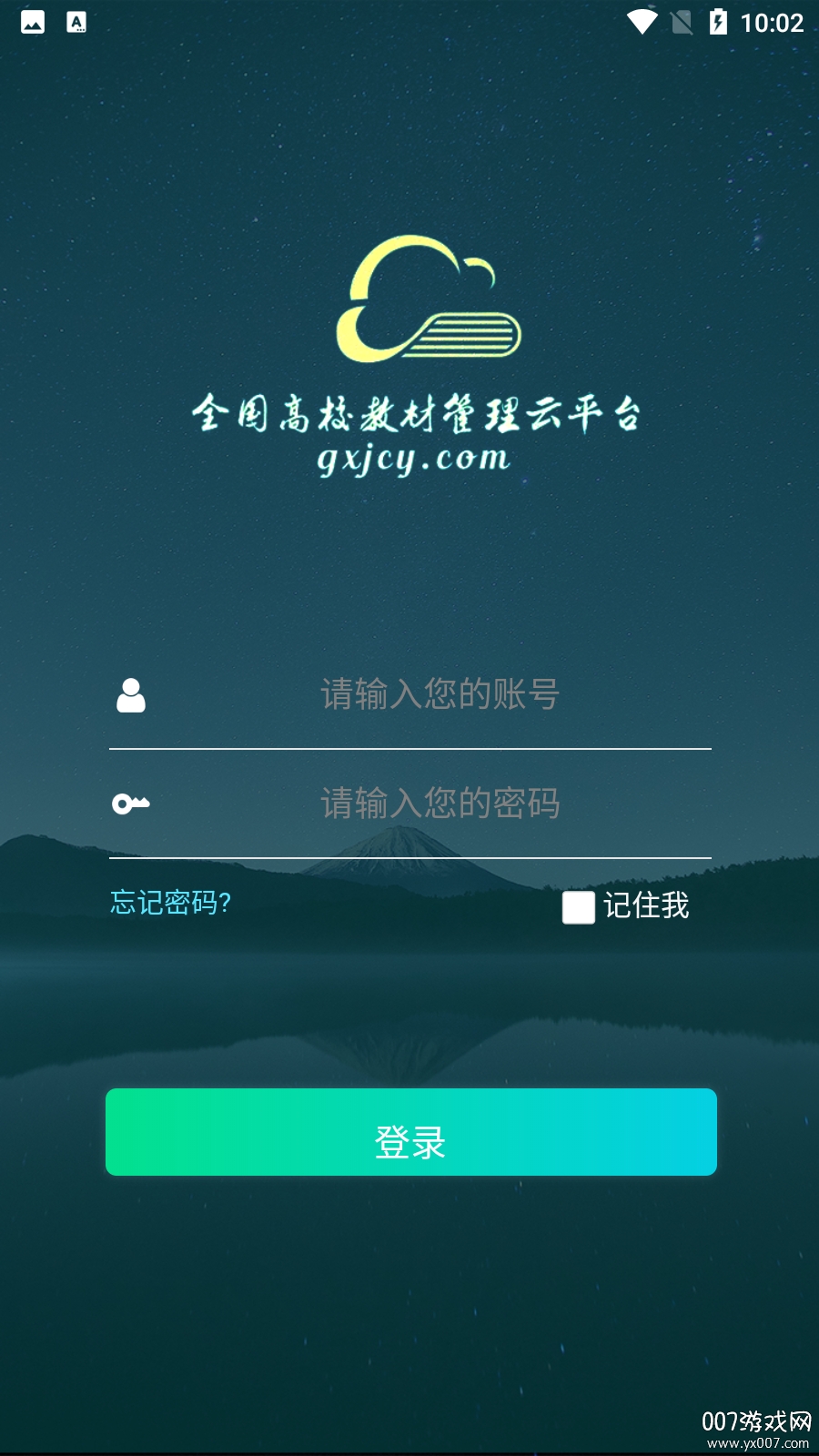Viewport: 819px width, 1456px height.
Task: Focus the 请输入您的密码 password input field
Action: coord(441,804)
